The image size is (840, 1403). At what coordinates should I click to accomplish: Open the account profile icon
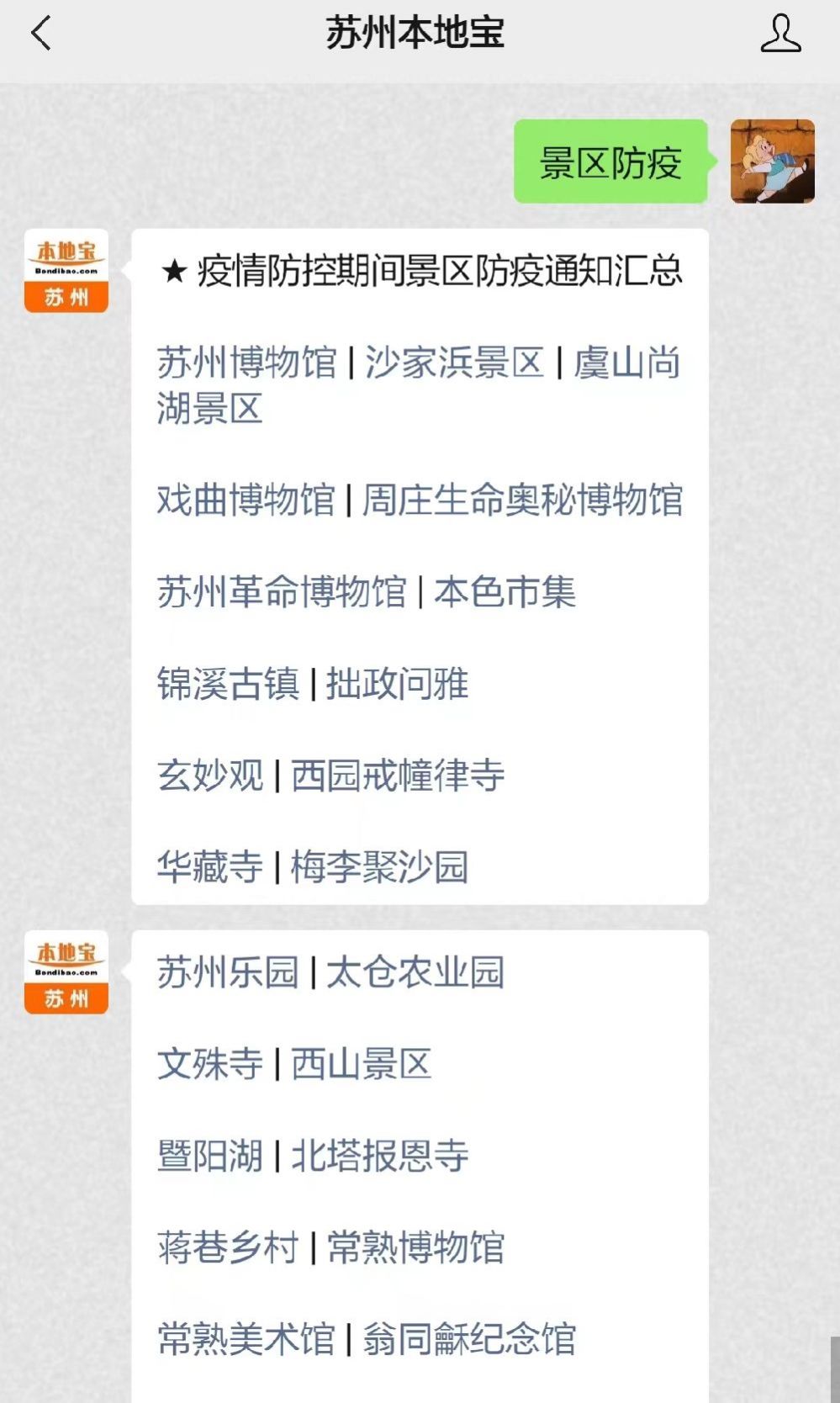click(x=780, y=34)
